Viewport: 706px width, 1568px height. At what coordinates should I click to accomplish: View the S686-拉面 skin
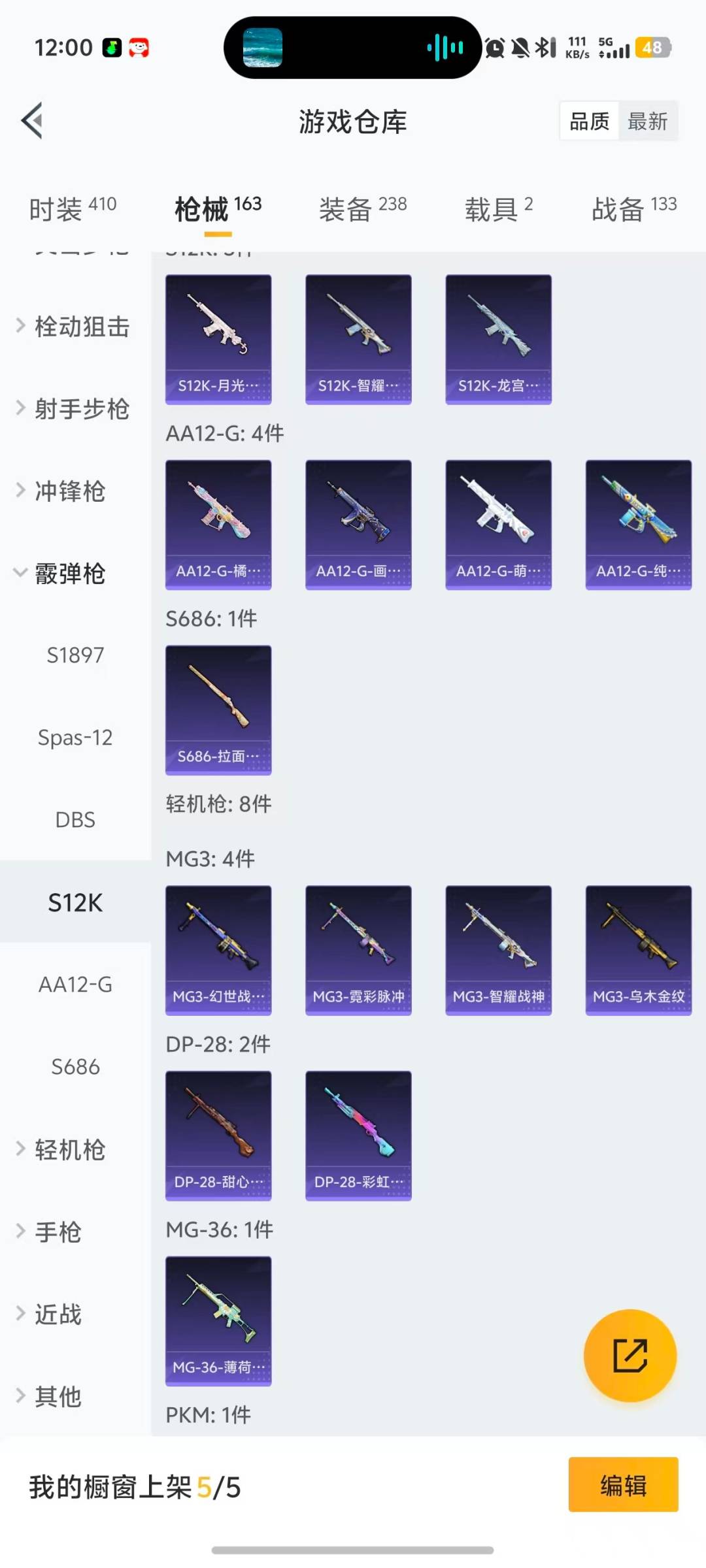[218, 710]
